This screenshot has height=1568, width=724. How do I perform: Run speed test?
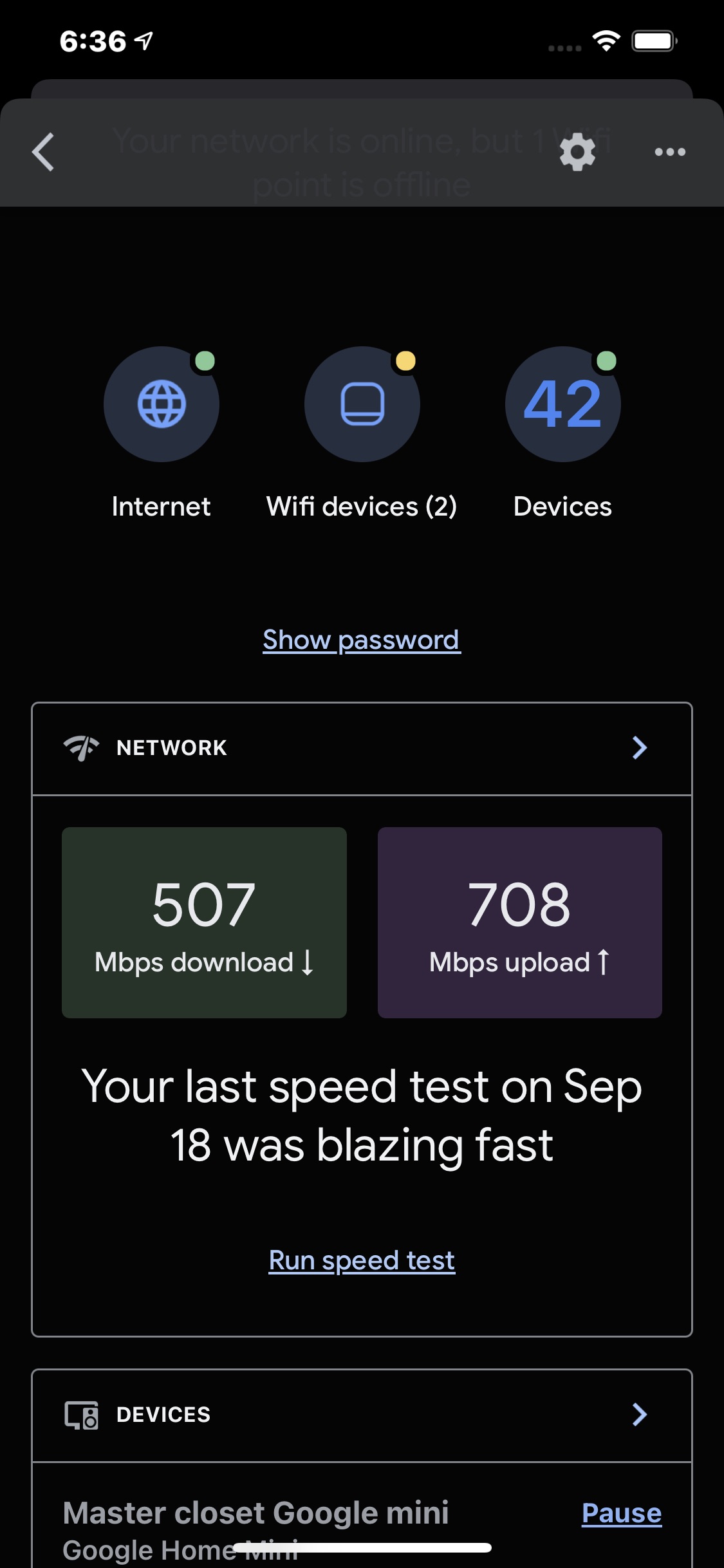tap(362, 1261)
